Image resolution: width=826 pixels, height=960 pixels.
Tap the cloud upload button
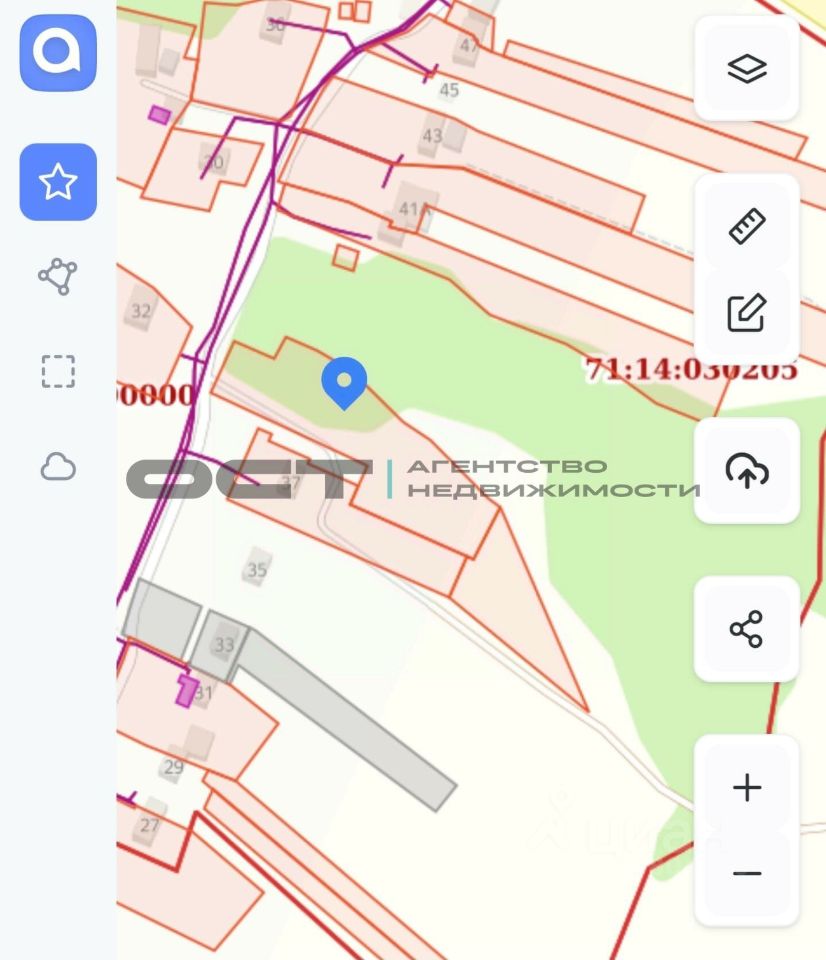[x=747, y=470]
